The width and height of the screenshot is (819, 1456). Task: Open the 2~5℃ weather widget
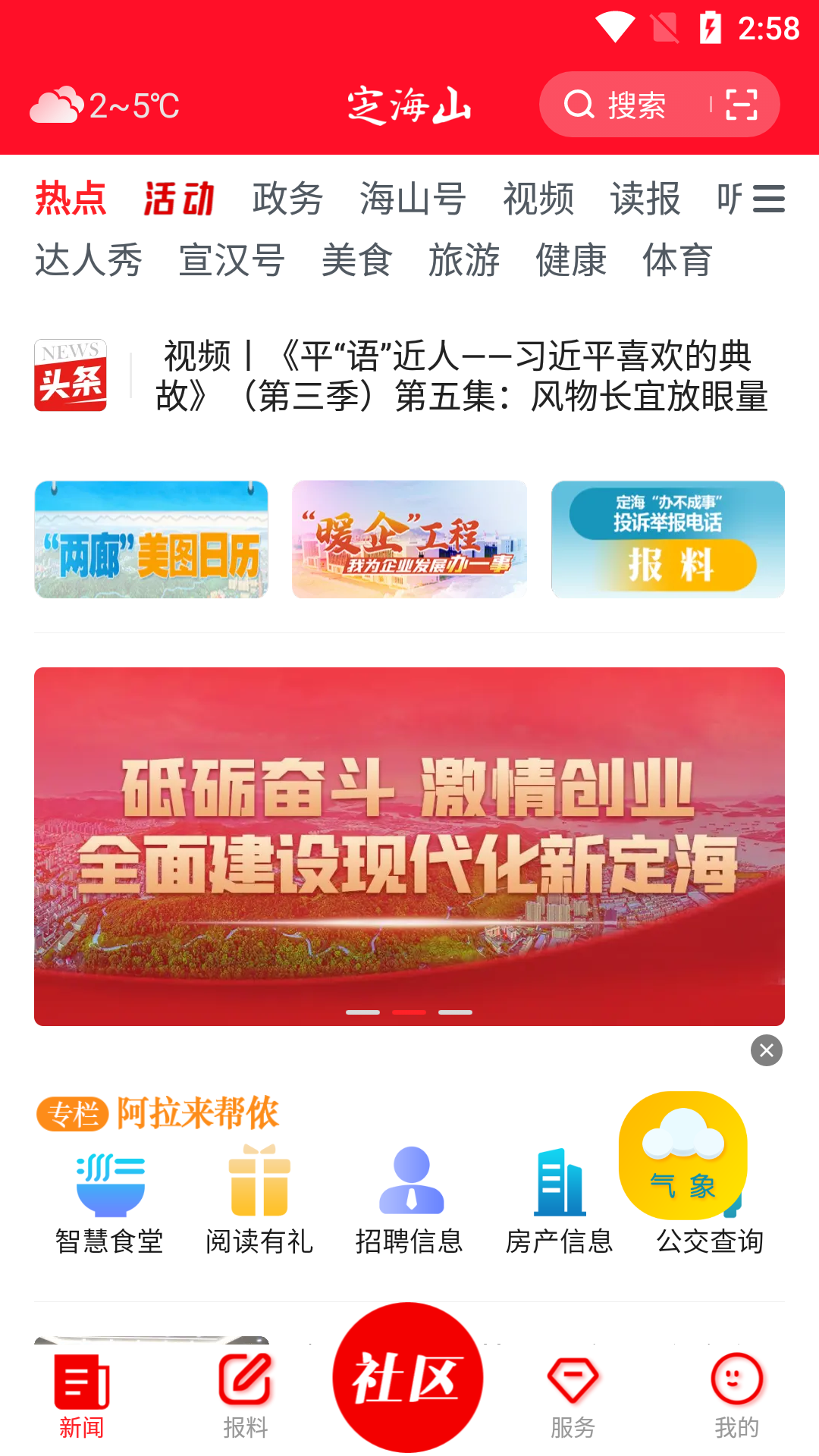tap(106, 105)
